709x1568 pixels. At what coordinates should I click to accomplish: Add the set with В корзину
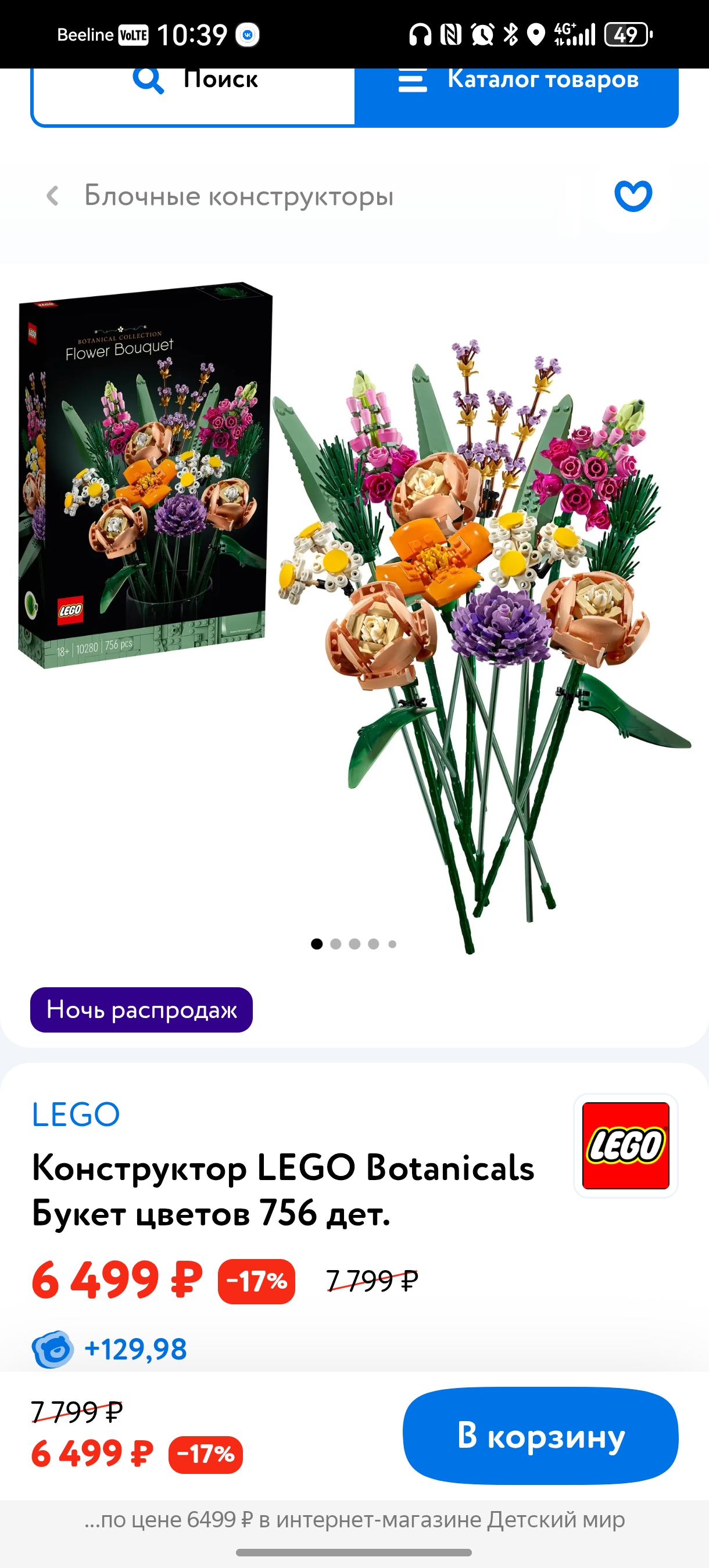(540, 1436)
